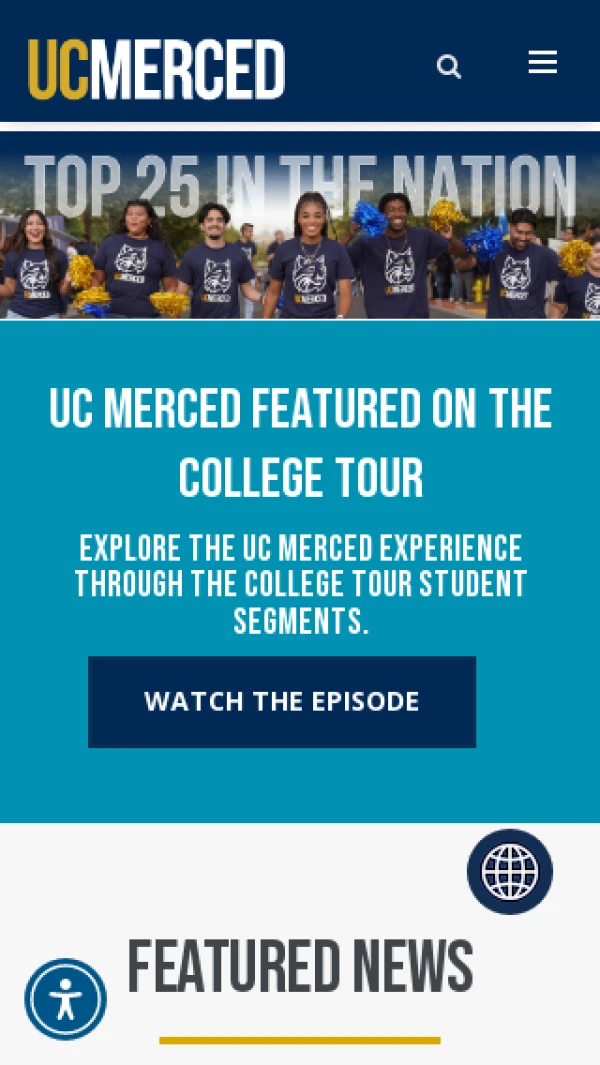Open the hamburger navigation menu
The height and width of the screenshot is (1065, 600).
542,63
